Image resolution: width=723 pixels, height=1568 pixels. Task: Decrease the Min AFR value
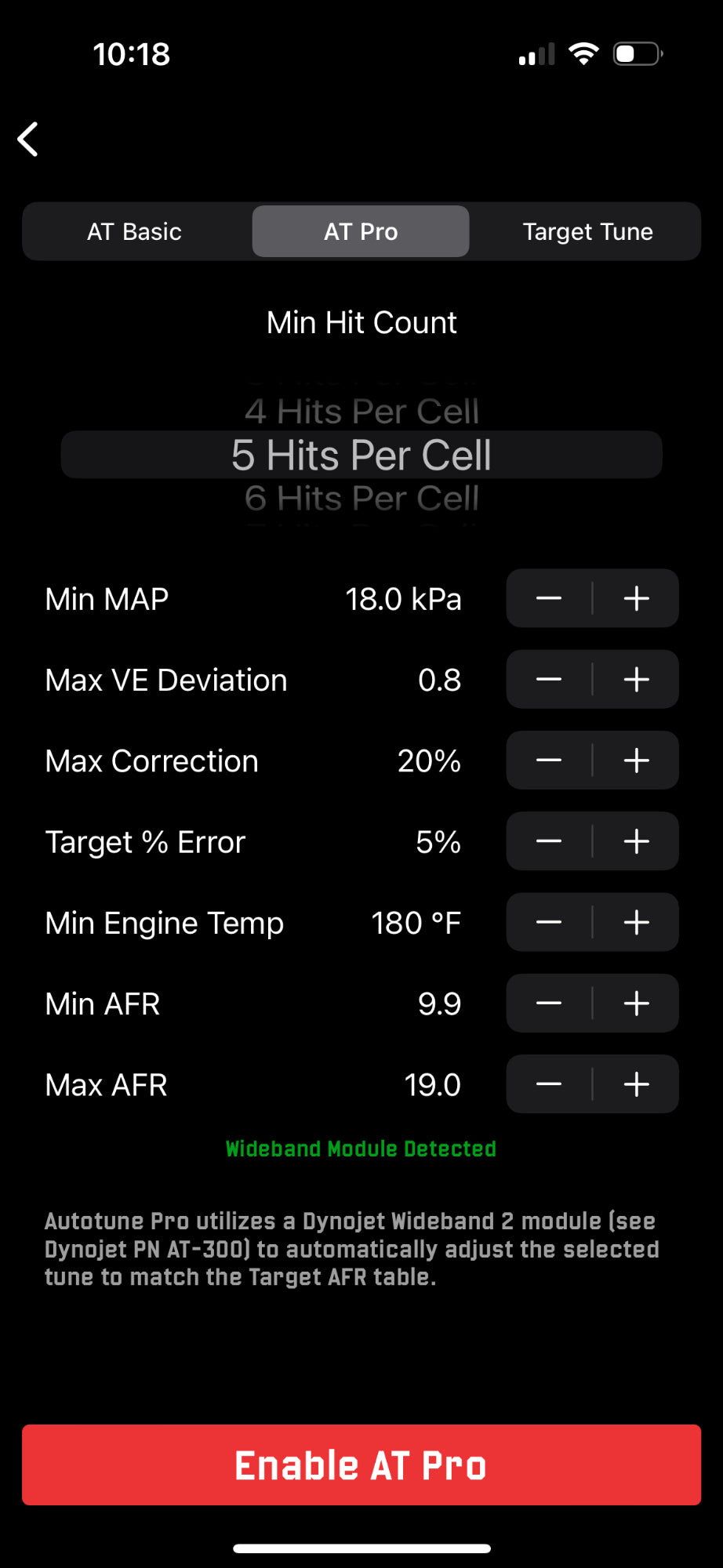point(549,1004)
